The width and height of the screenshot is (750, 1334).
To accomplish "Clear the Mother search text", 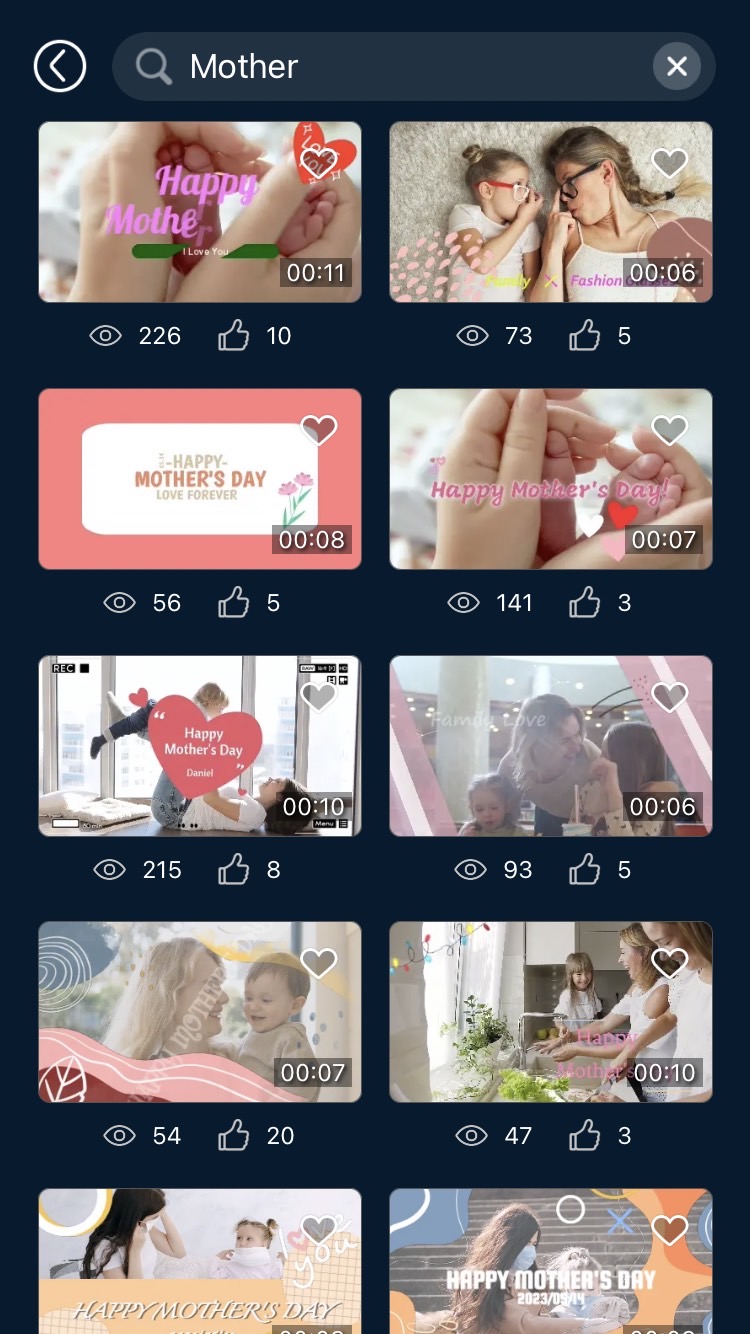I will pos(677,66).
